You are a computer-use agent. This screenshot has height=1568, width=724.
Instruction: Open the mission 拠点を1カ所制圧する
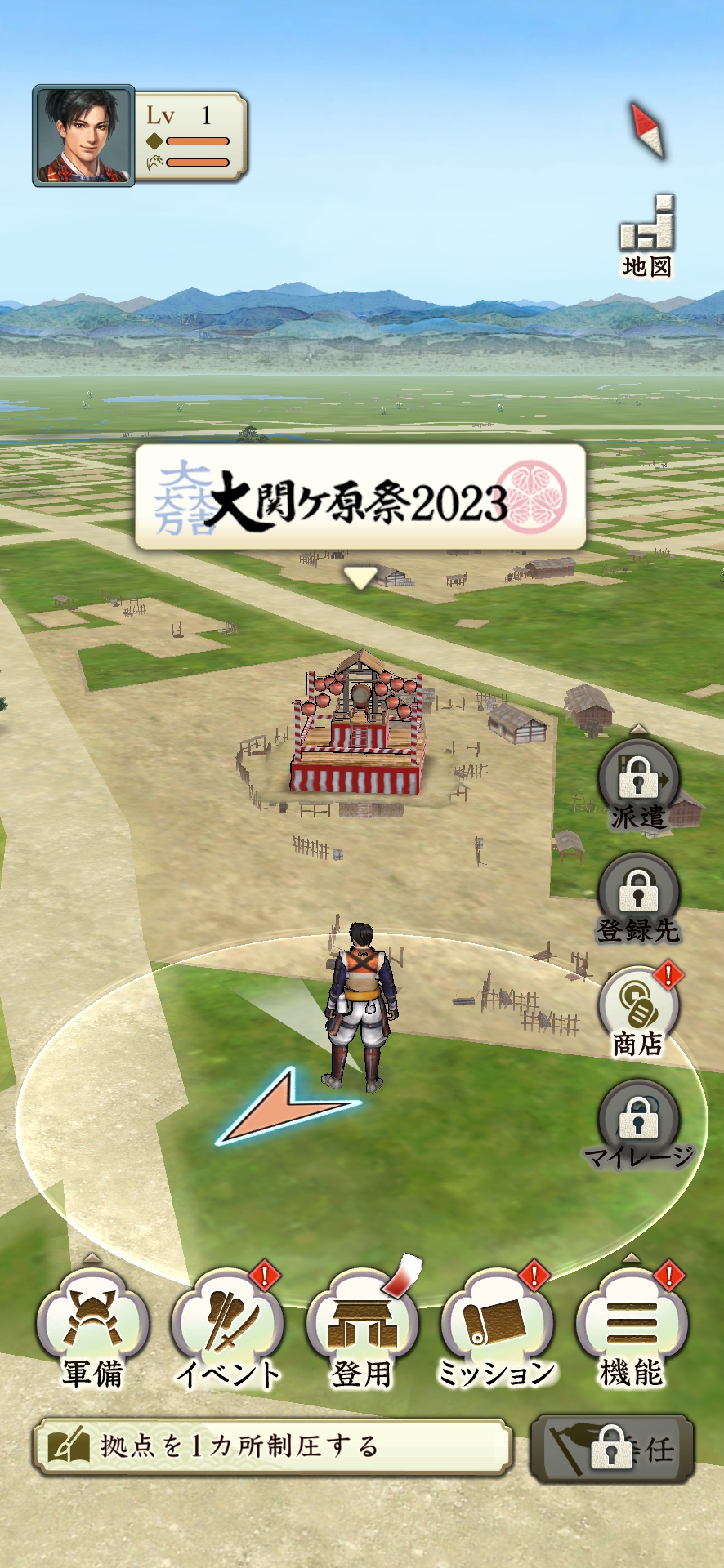pos(272,1446)
